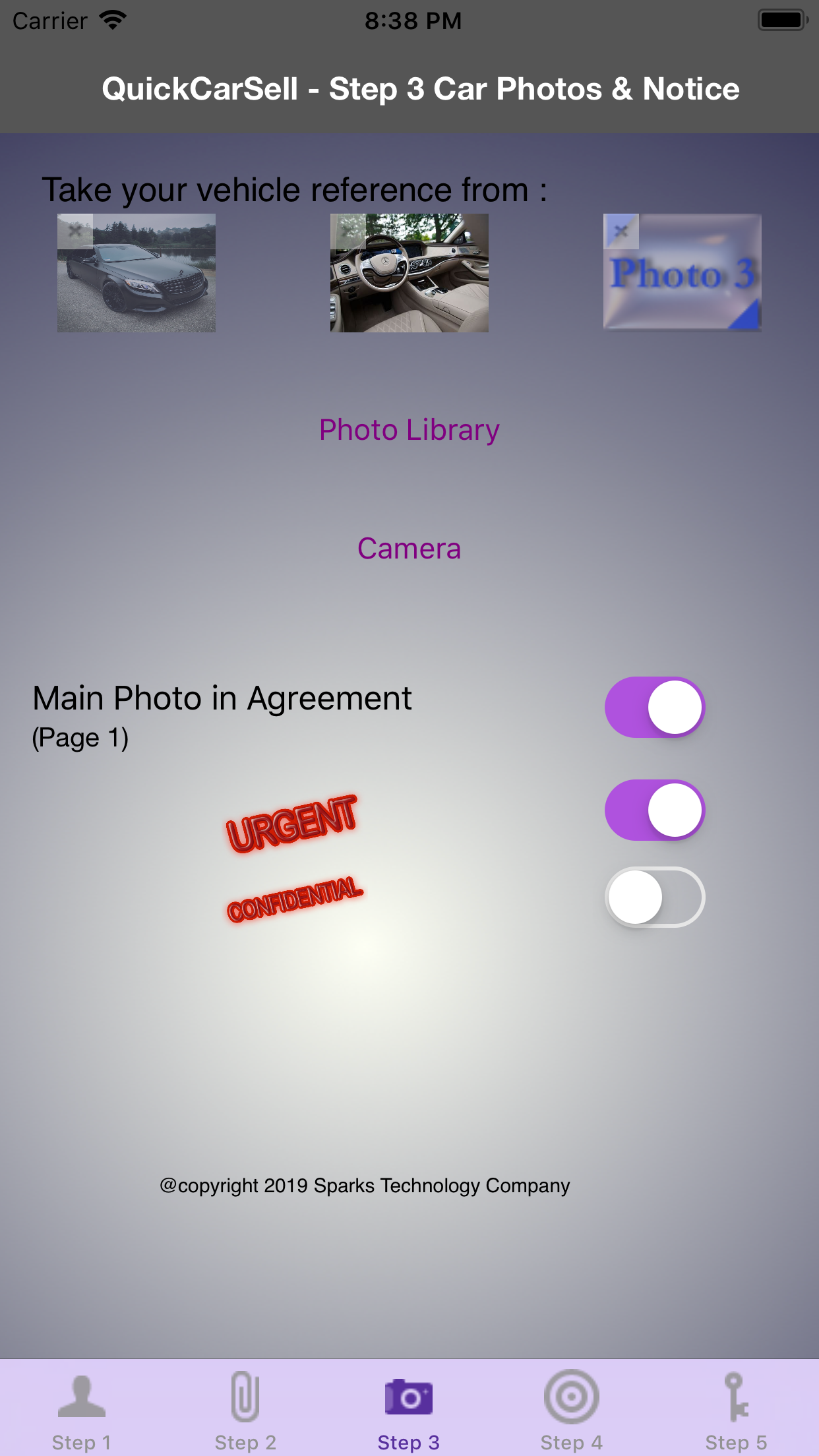
Task: Tap the Wi-Fi icon in the status bar
Action: (113, 20)
